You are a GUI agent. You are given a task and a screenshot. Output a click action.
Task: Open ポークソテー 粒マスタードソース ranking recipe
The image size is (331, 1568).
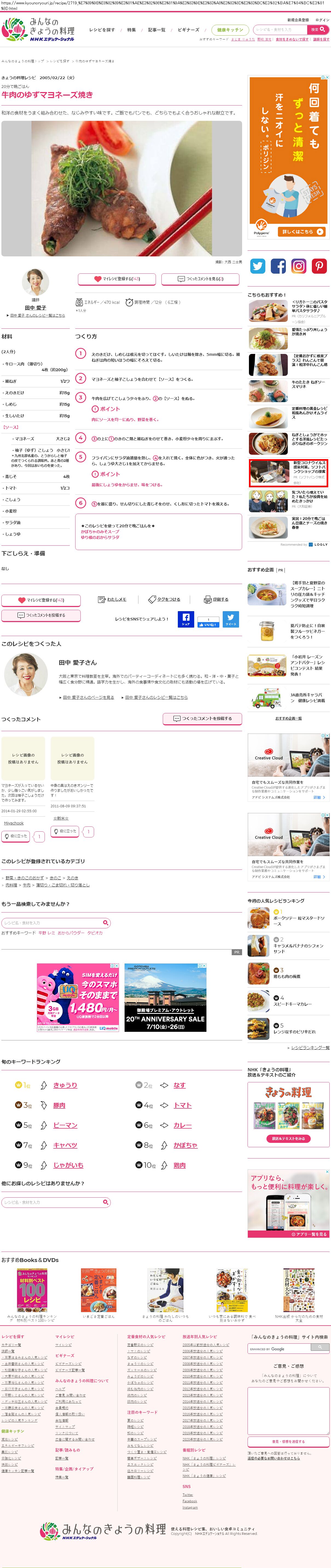[x=299, y=920]
